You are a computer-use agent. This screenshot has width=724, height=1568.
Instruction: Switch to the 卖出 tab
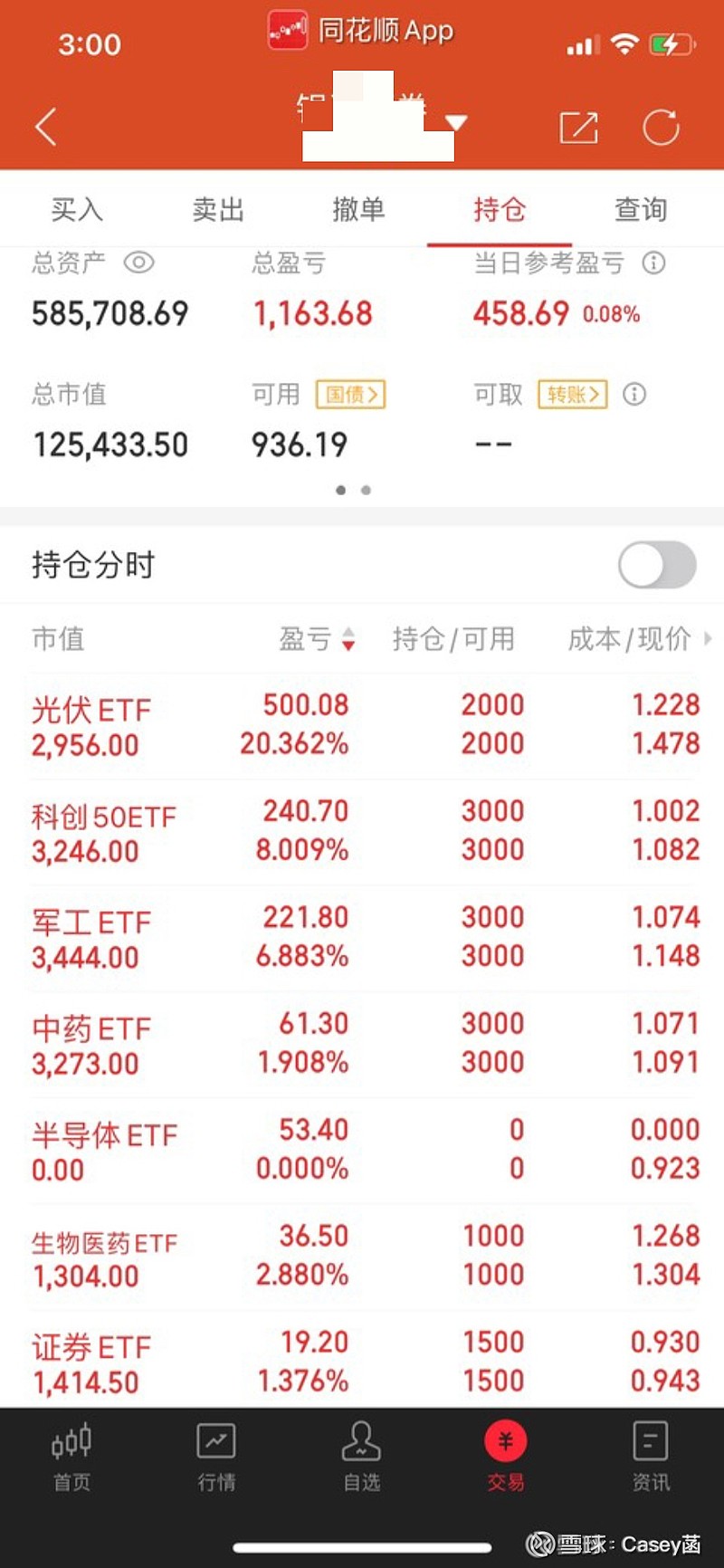tap(218, 209)
